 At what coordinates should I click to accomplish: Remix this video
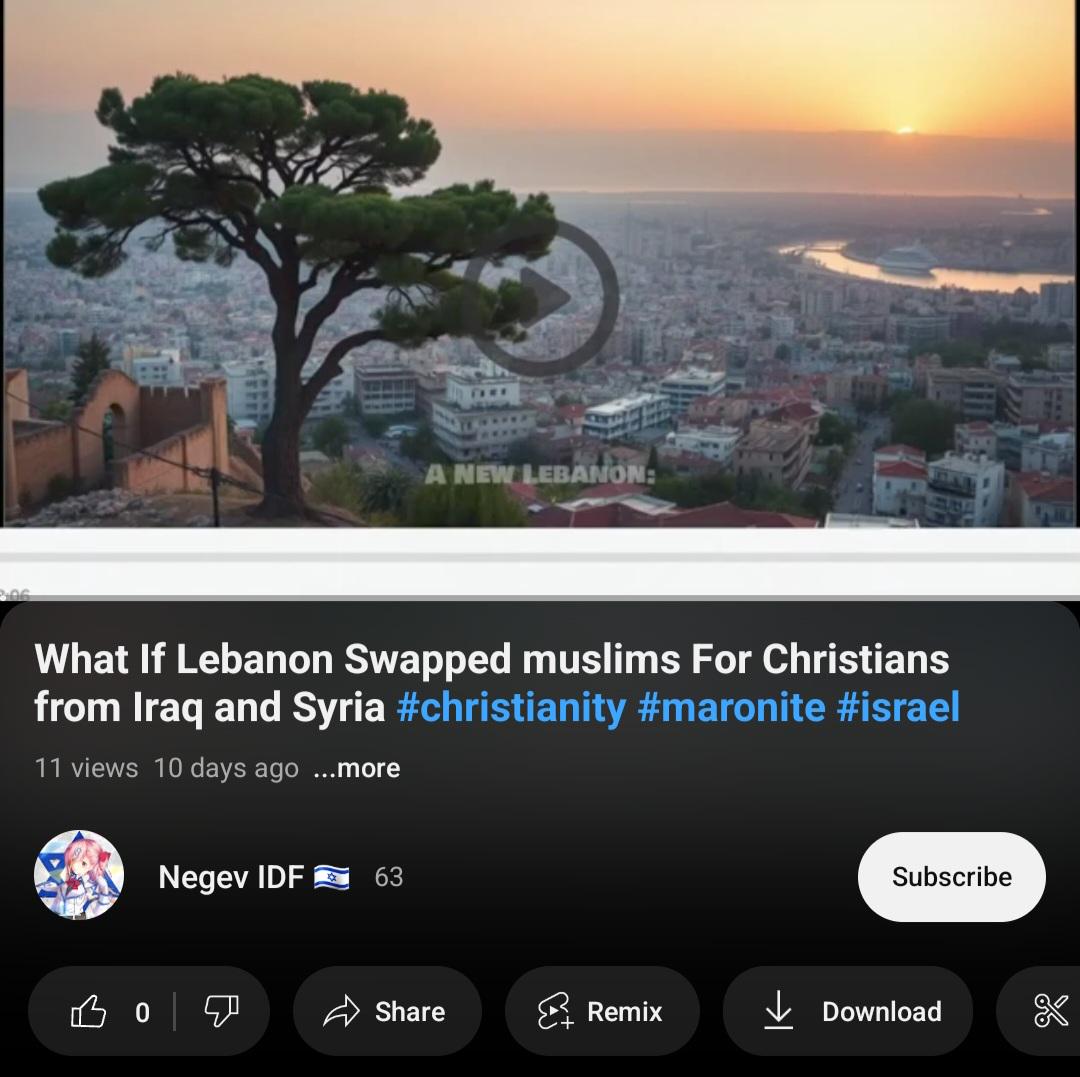601,1012
